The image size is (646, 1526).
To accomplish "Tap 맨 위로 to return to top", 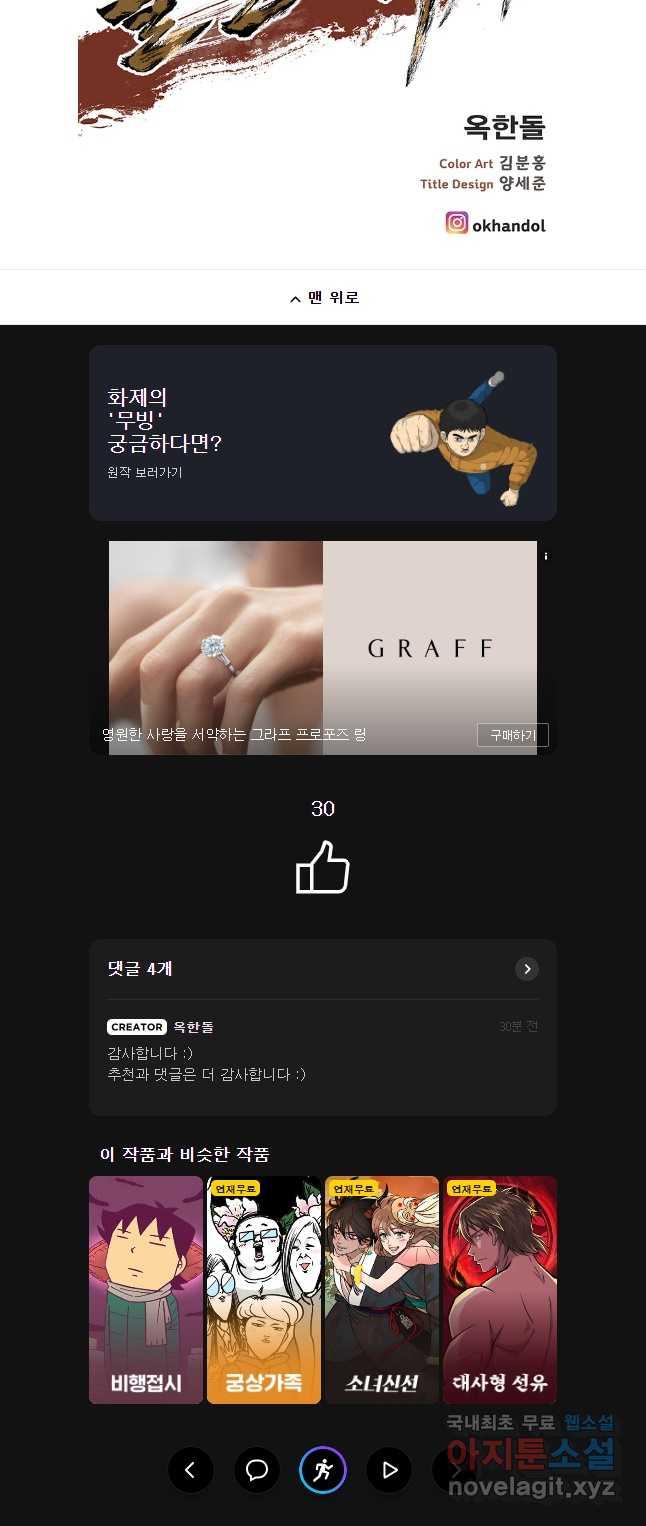I will [x=323, y=297].
